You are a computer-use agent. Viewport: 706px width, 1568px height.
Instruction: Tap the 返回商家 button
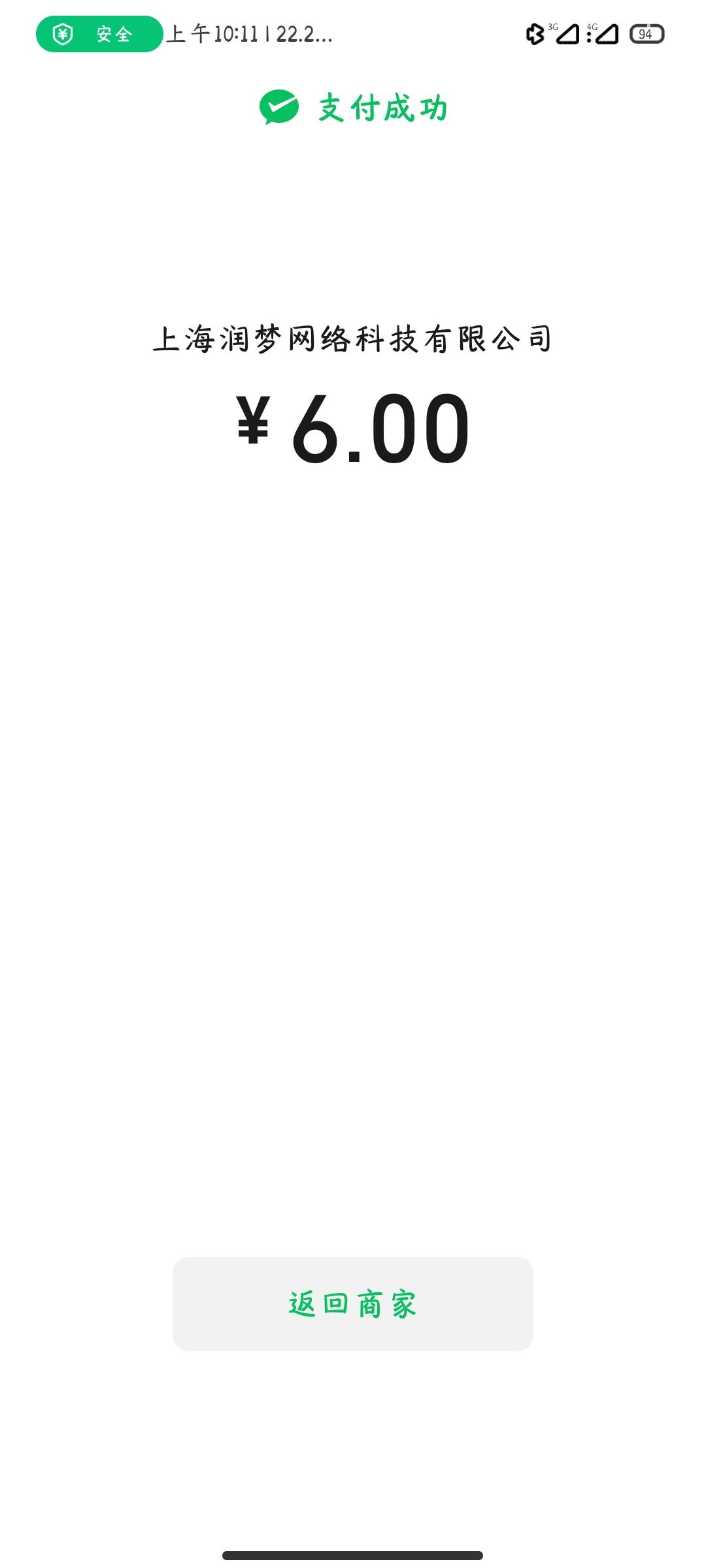[x=352, y=1303]
